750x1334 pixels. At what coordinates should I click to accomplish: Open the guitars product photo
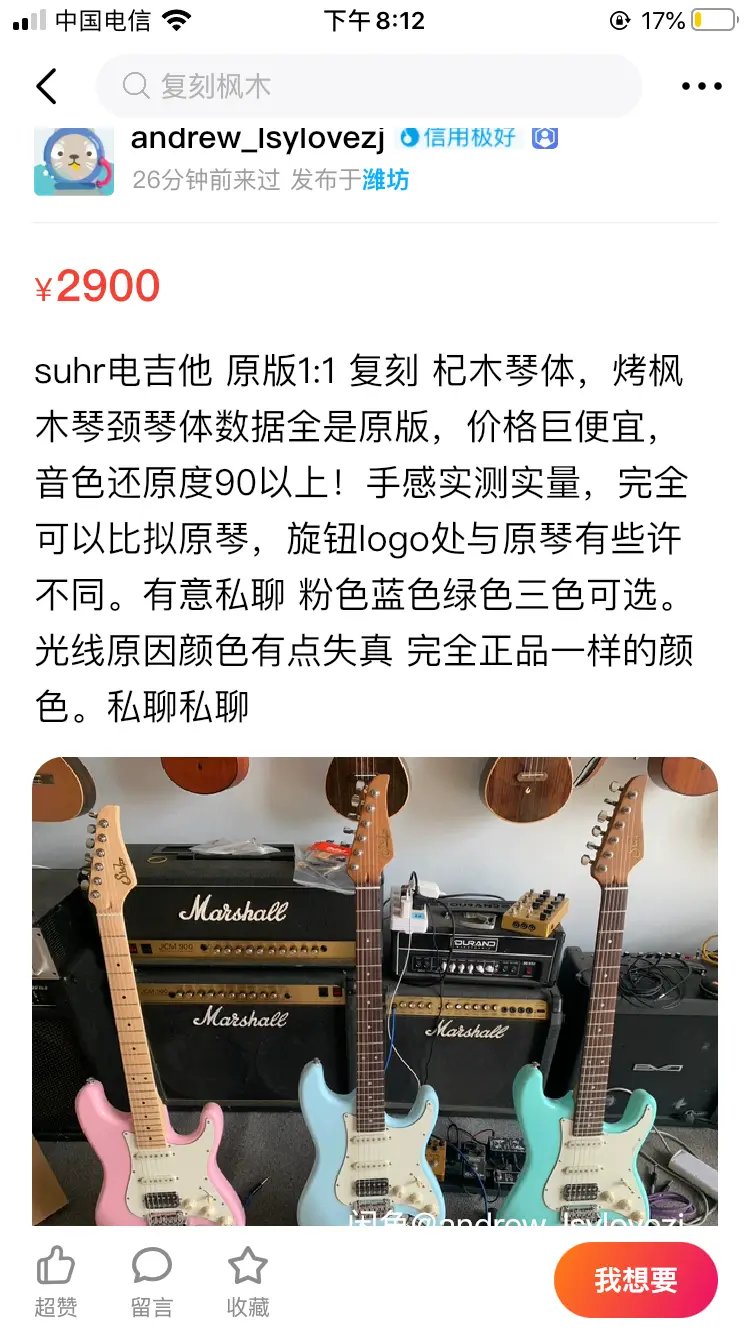pyautogui.click(x=375, y=990)
